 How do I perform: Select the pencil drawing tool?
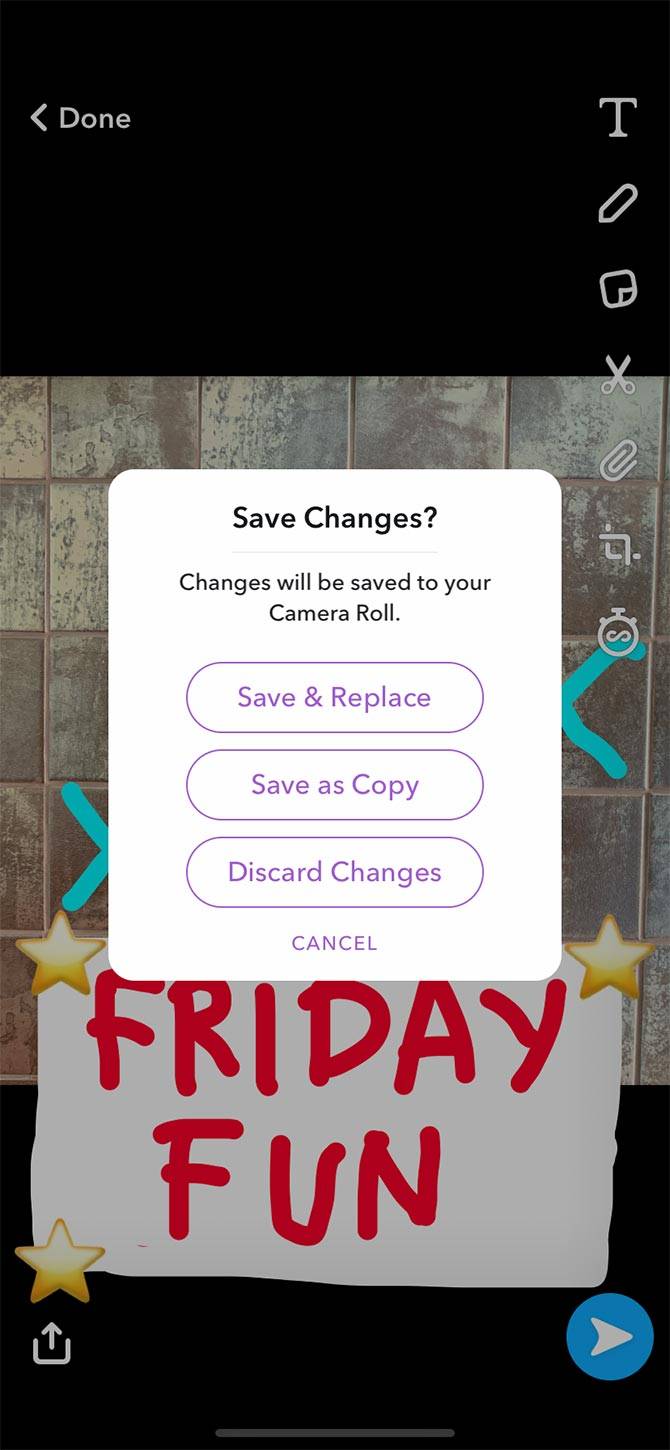[618, 203]
